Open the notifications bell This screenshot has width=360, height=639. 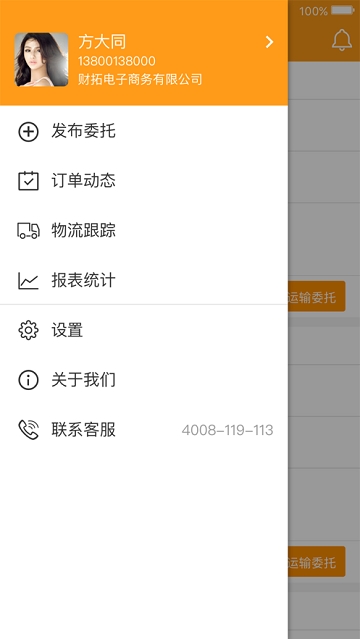tap(342, 40)
